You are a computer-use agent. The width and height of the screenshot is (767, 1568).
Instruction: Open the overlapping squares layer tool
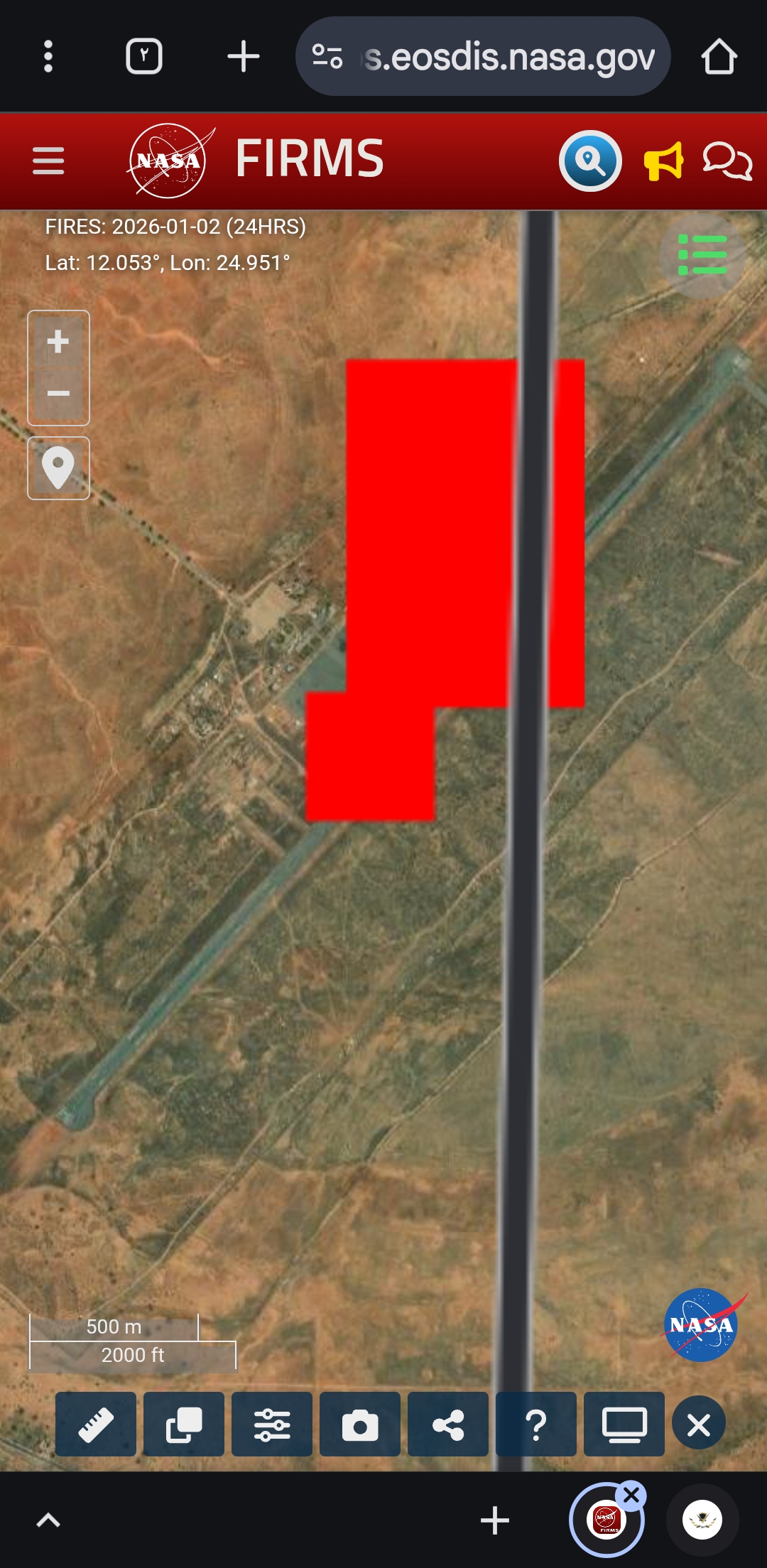point(184,1424)
